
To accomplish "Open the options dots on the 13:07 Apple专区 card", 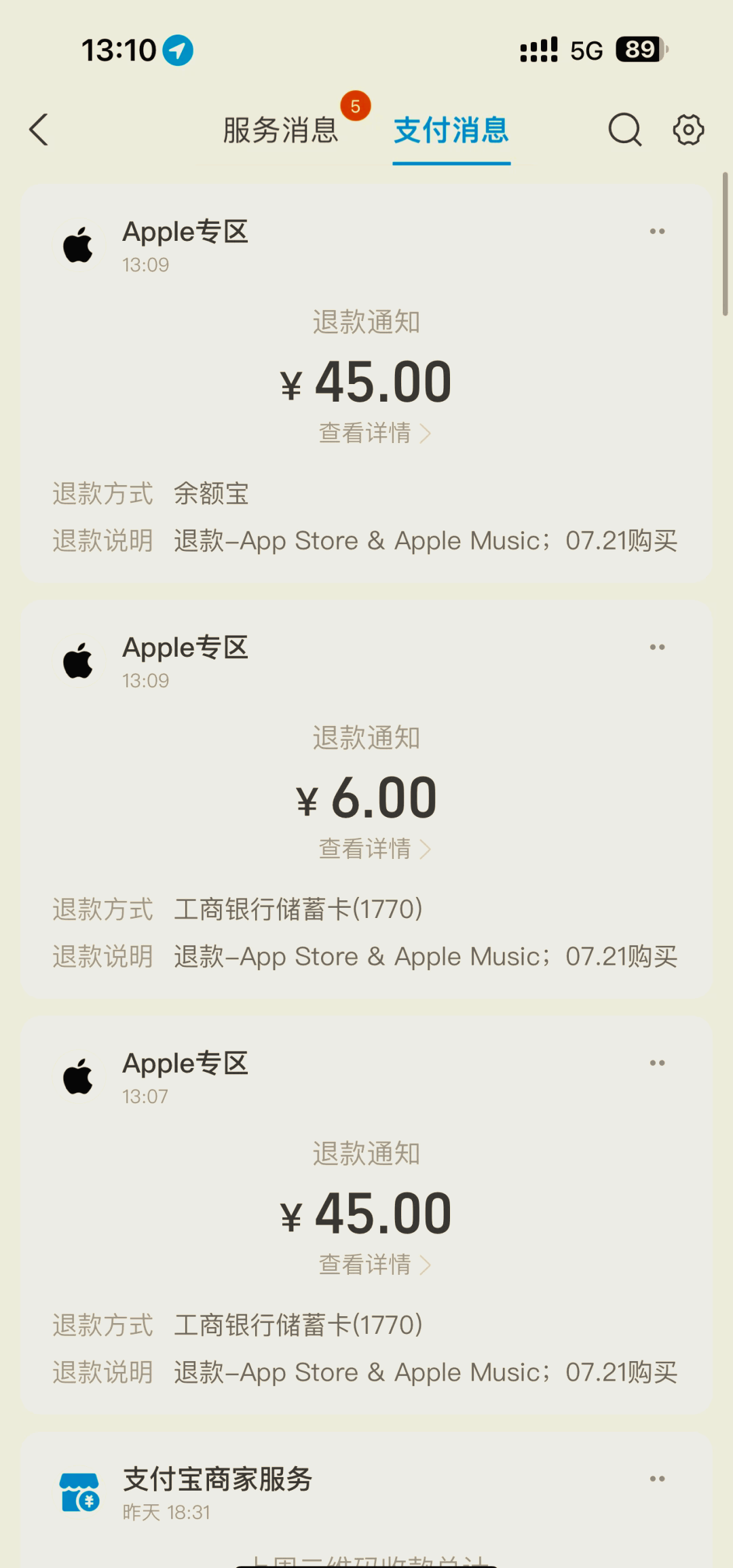I will 656,1063.
